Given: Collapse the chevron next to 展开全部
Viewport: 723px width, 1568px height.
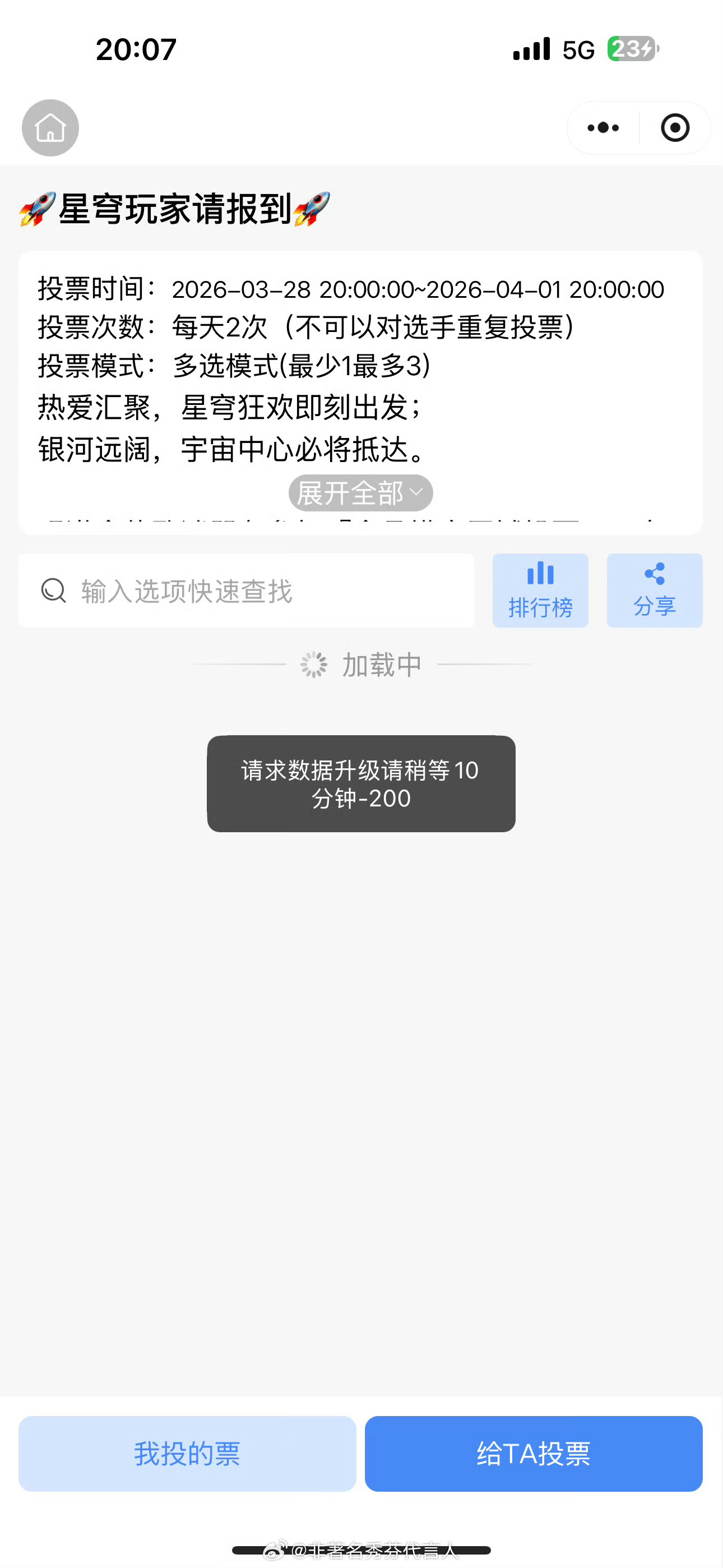Looking at the screenshot, I should [x=416, y=493].
